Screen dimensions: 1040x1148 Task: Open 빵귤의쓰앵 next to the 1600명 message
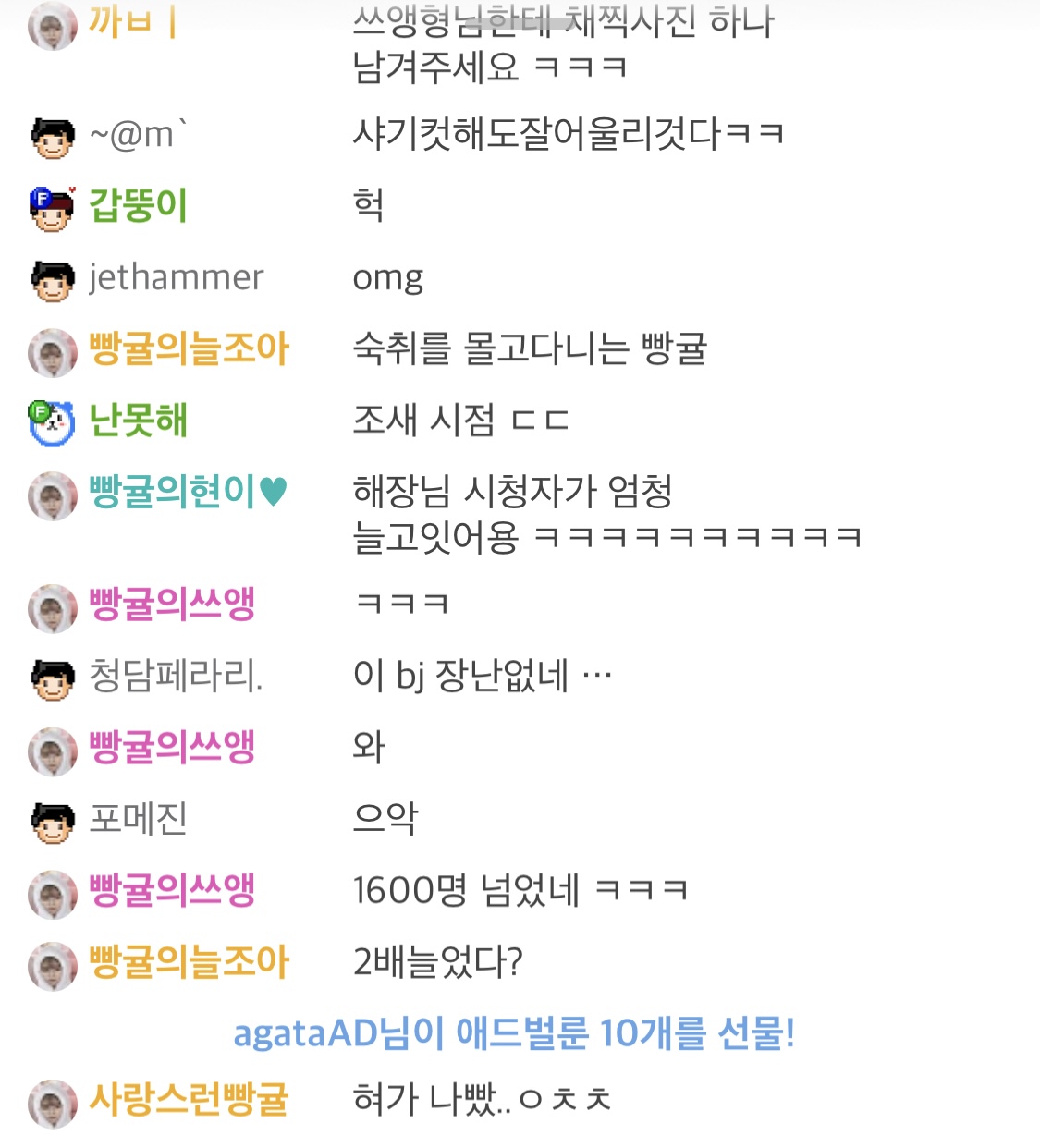pyautogui.click(x=172, y=890)
